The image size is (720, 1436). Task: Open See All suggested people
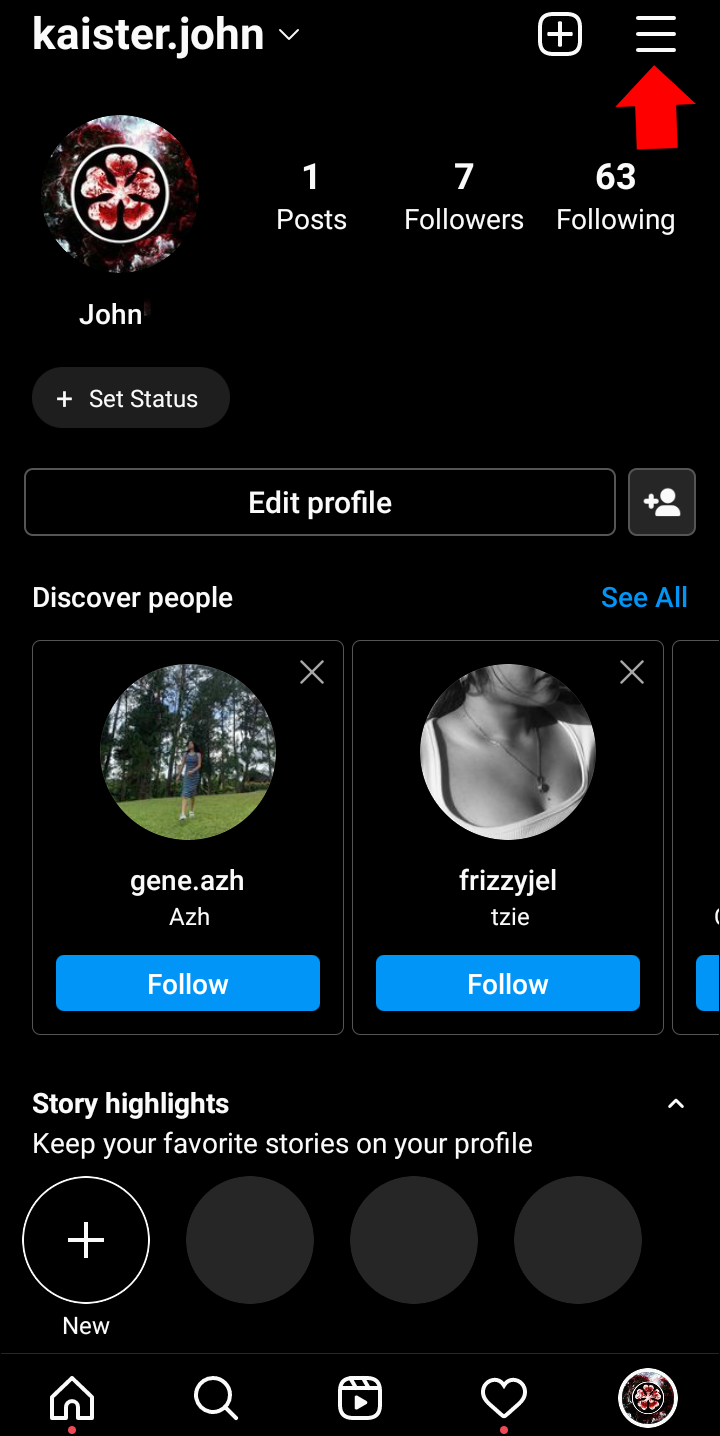click(x=644, y=597)
